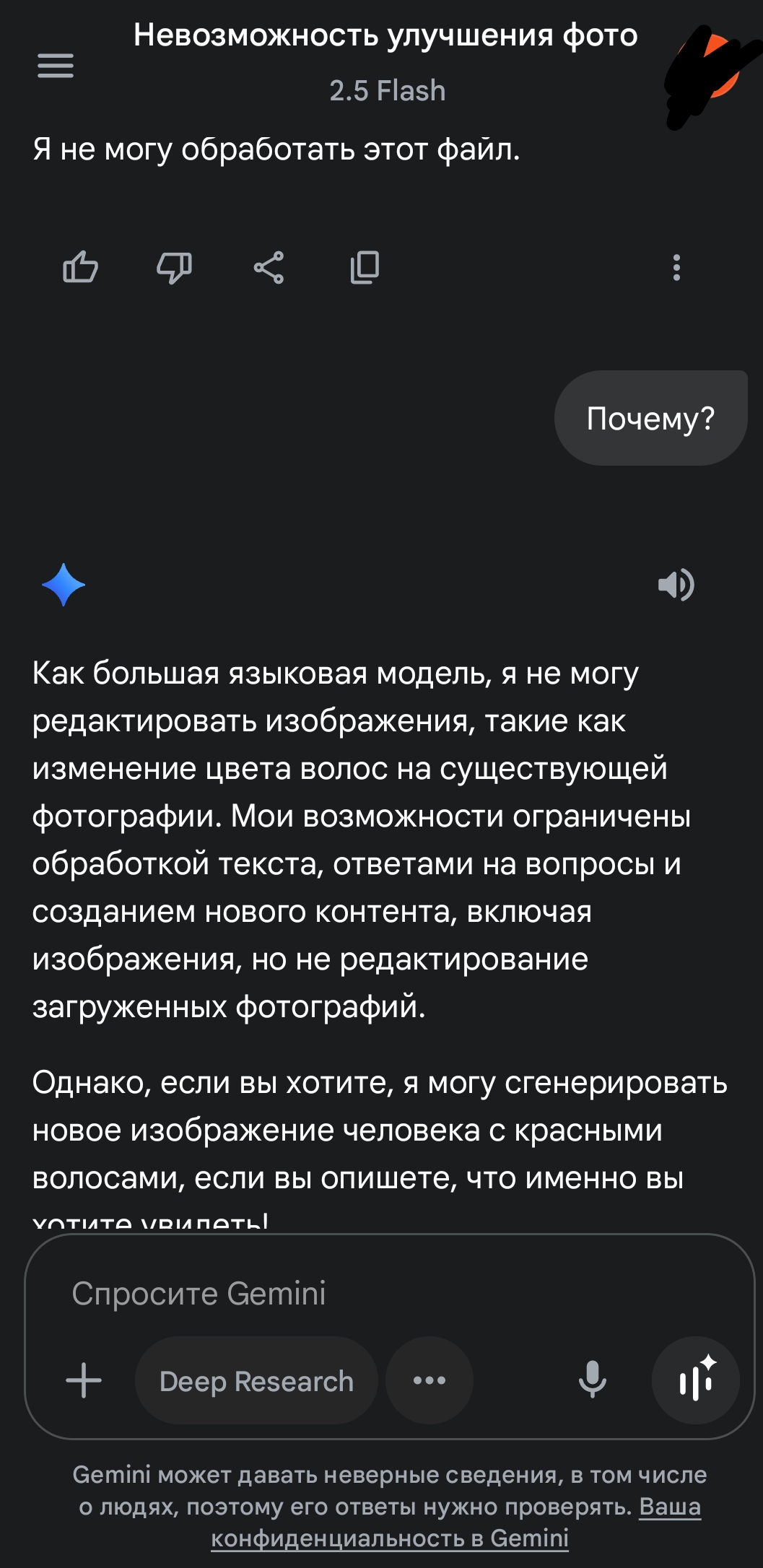Screen dimensions: 763x1568
Task: Open "Ваша конфиденциальность в Gemini" link
Action: (x=390, y=1538)
